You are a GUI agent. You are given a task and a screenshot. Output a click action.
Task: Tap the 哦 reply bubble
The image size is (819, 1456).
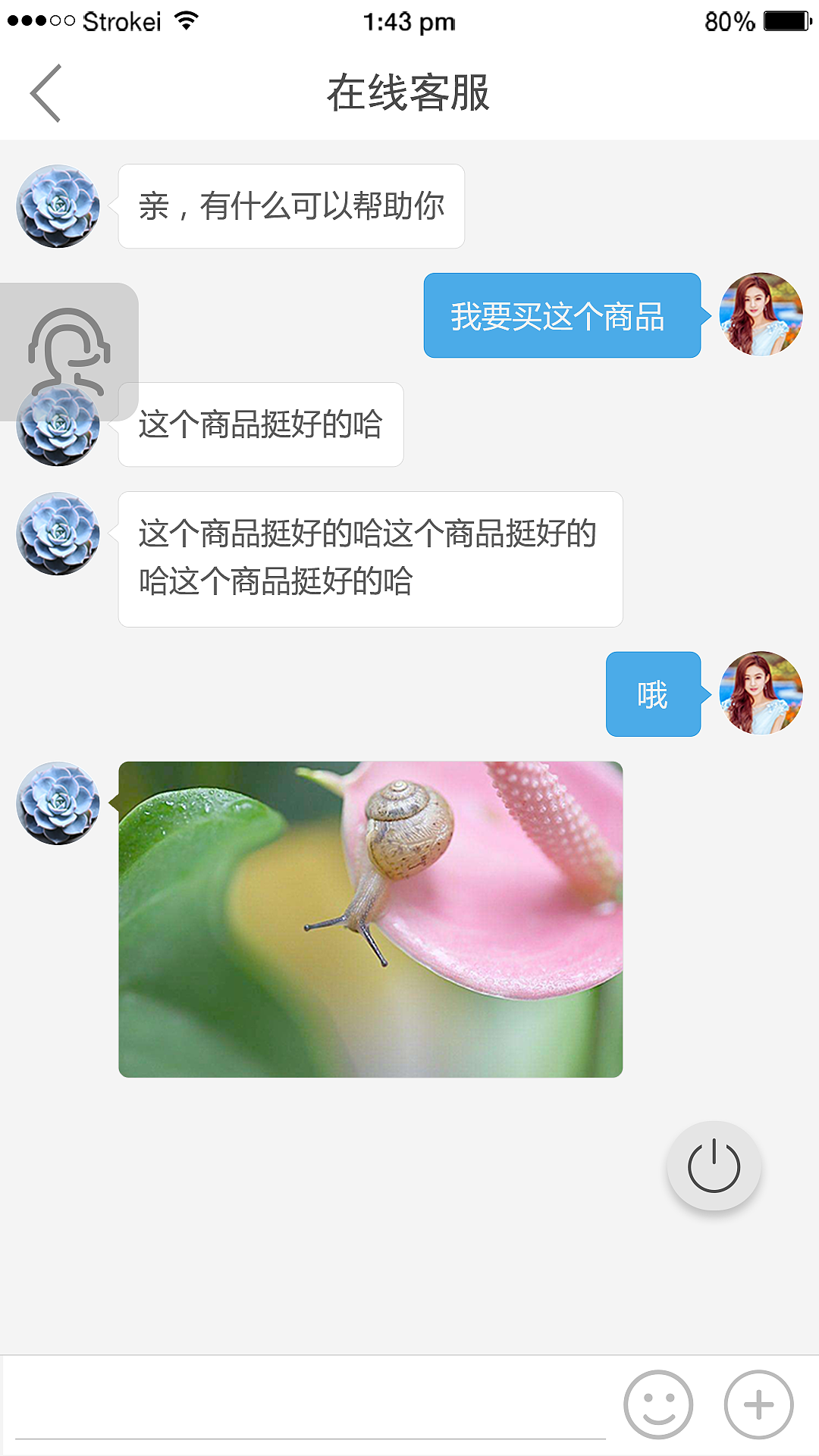point(653,693)
